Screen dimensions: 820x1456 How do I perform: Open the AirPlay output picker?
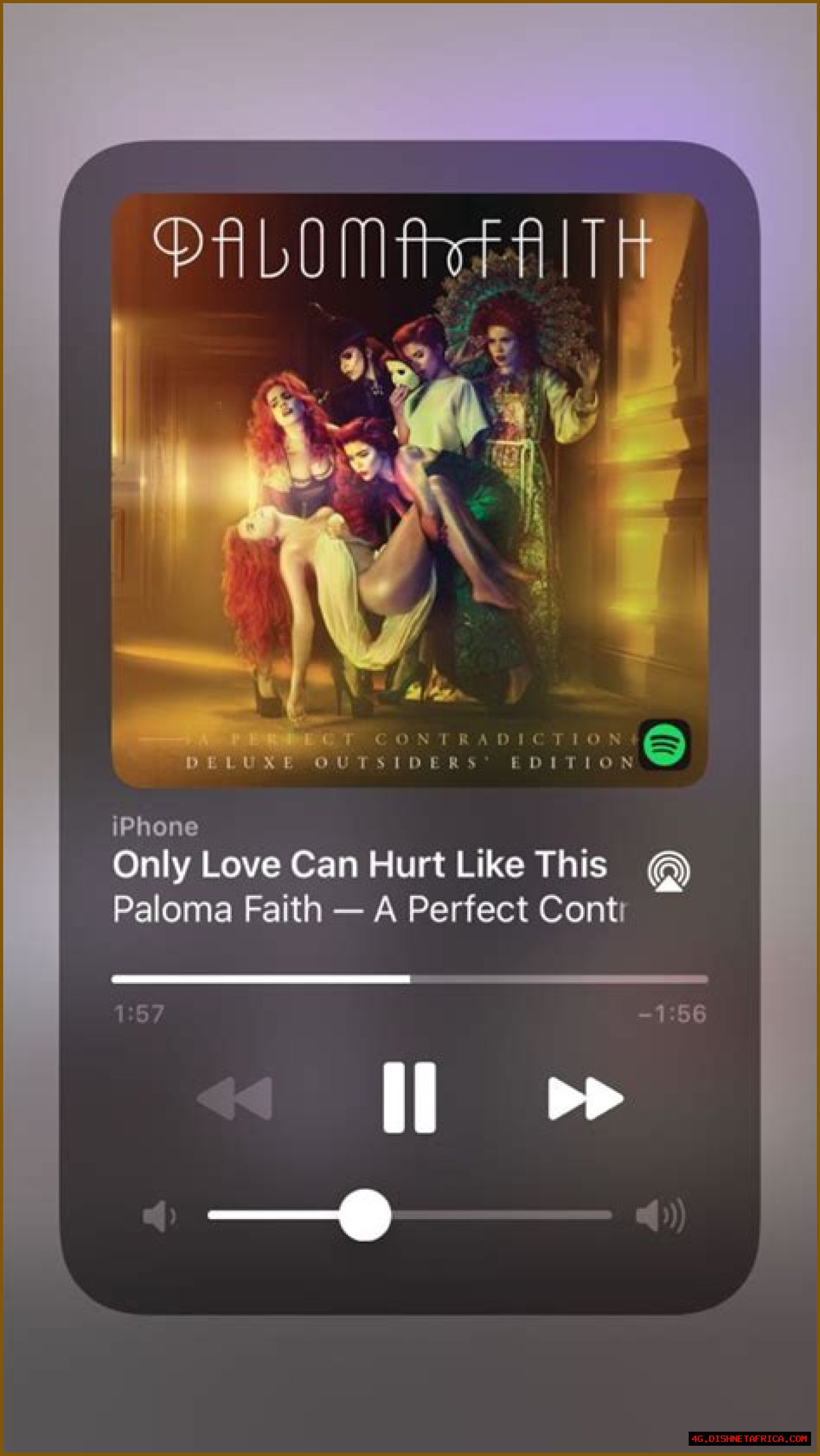coord(668,872)
